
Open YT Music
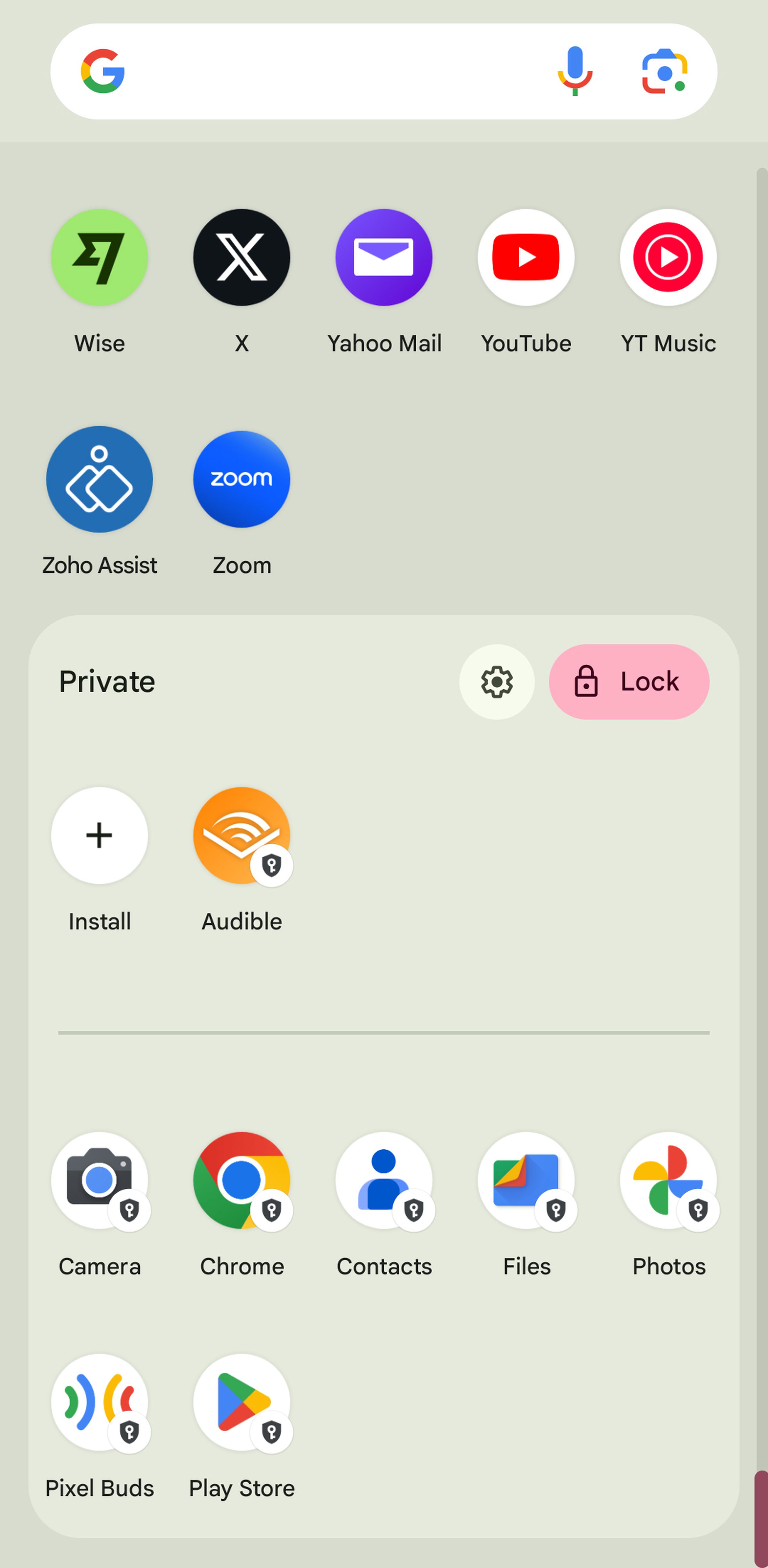click(668, 257)
